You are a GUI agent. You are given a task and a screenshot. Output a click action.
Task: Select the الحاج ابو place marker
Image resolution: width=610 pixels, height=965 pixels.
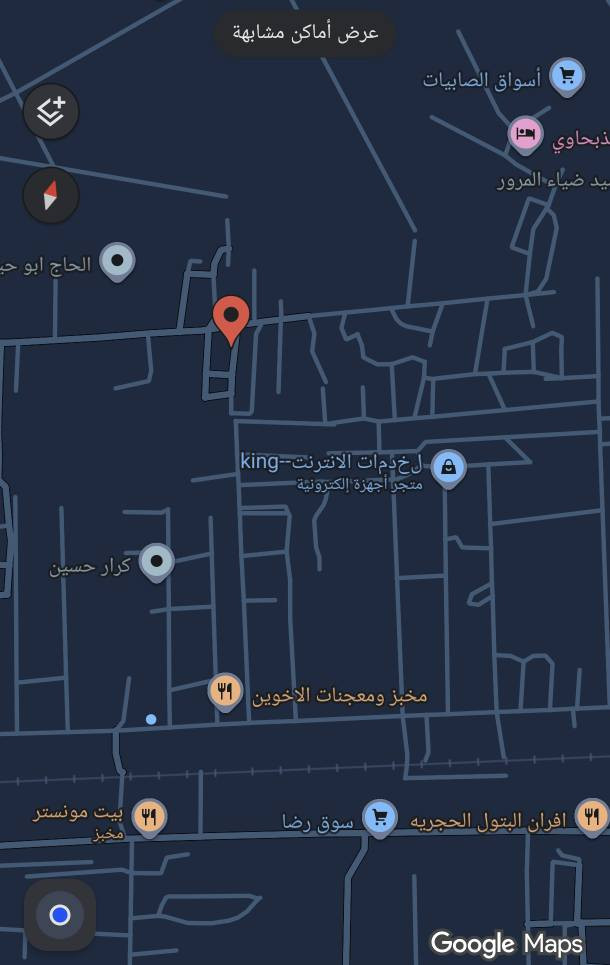pyautogui.click(x=118, y=262)
